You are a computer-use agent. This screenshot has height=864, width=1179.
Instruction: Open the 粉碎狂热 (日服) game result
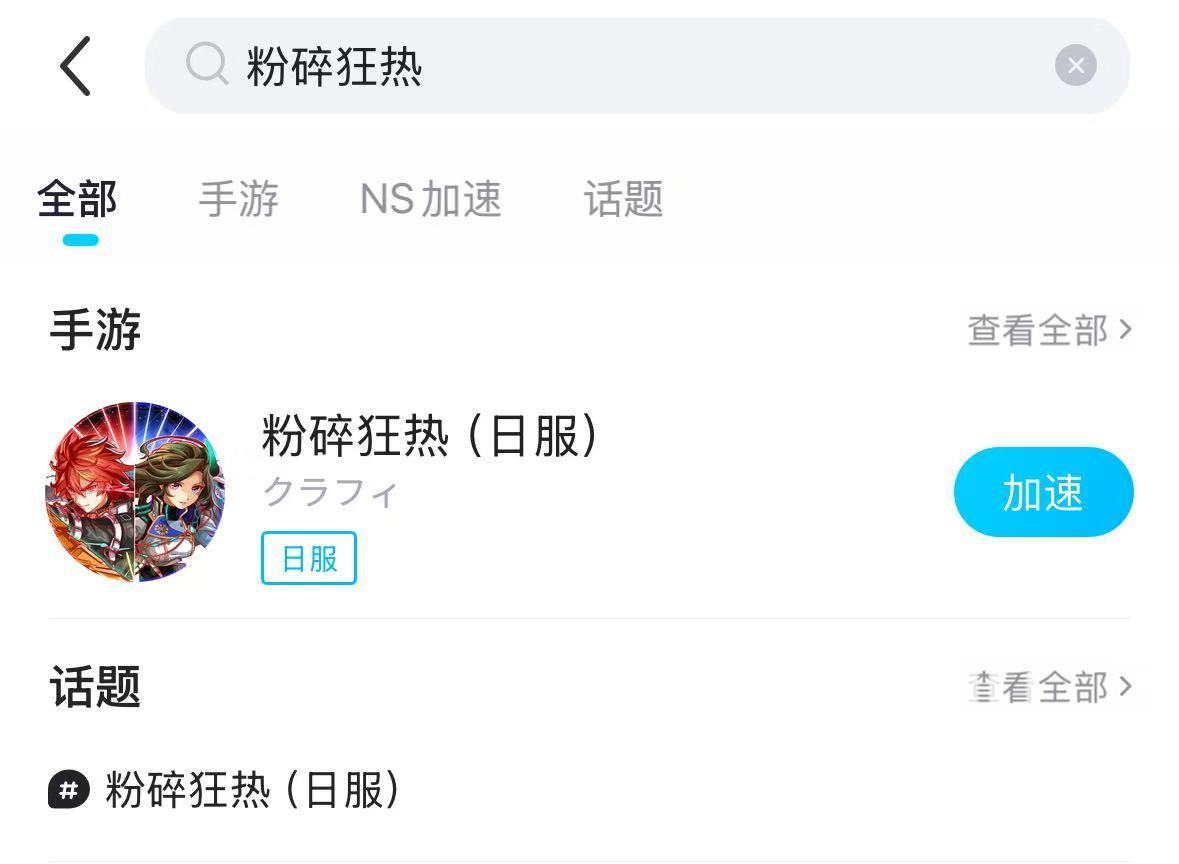(x=430, y=437)
